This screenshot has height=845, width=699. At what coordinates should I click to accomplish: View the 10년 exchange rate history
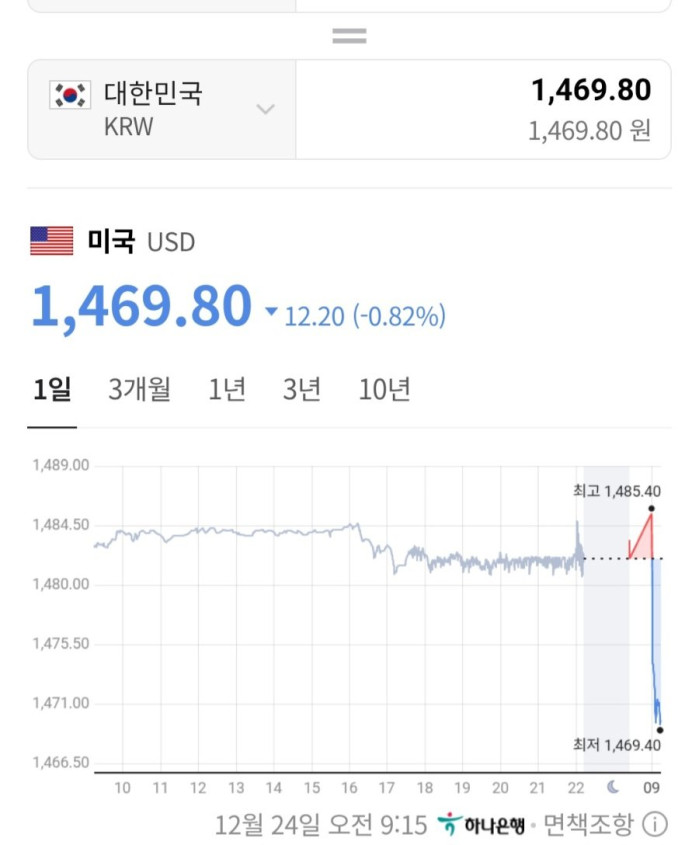(385, 390)
